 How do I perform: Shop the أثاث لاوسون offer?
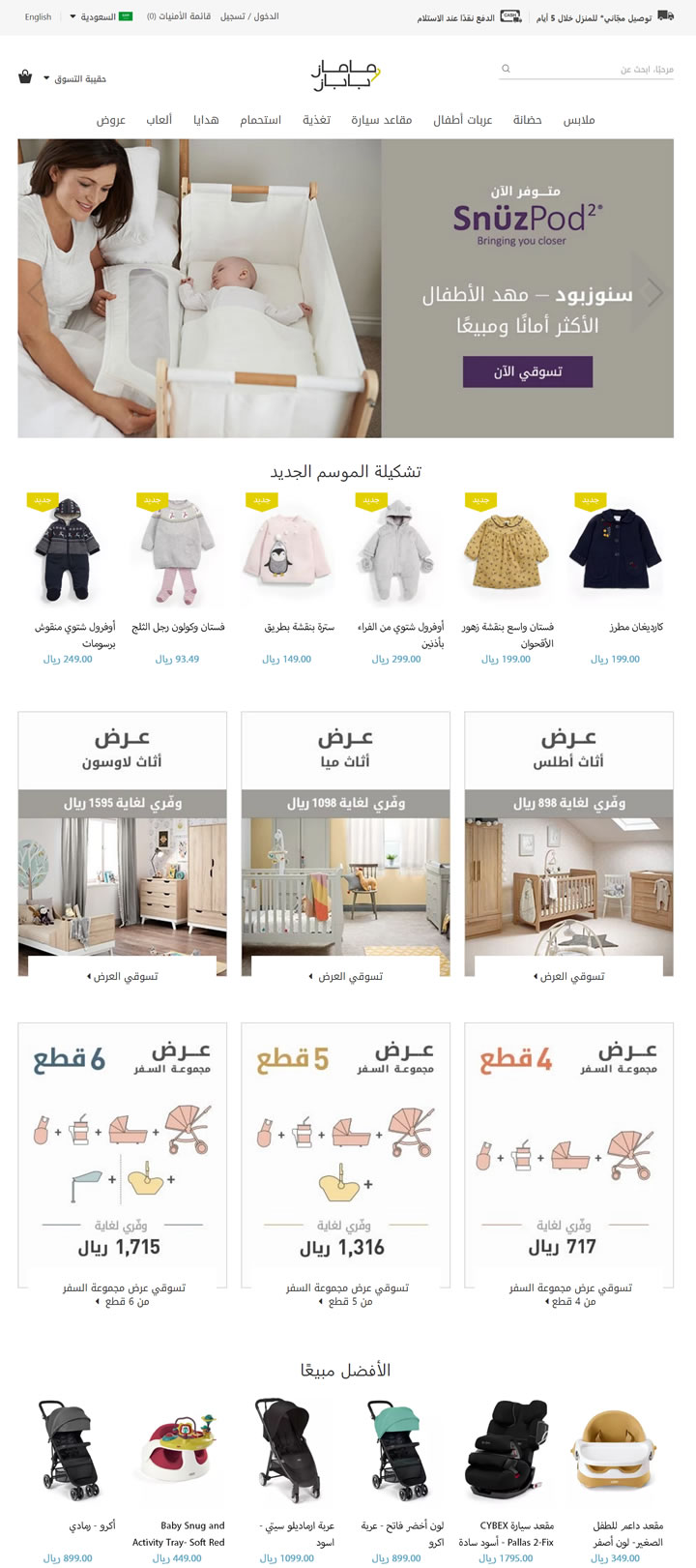pos(122,976)
